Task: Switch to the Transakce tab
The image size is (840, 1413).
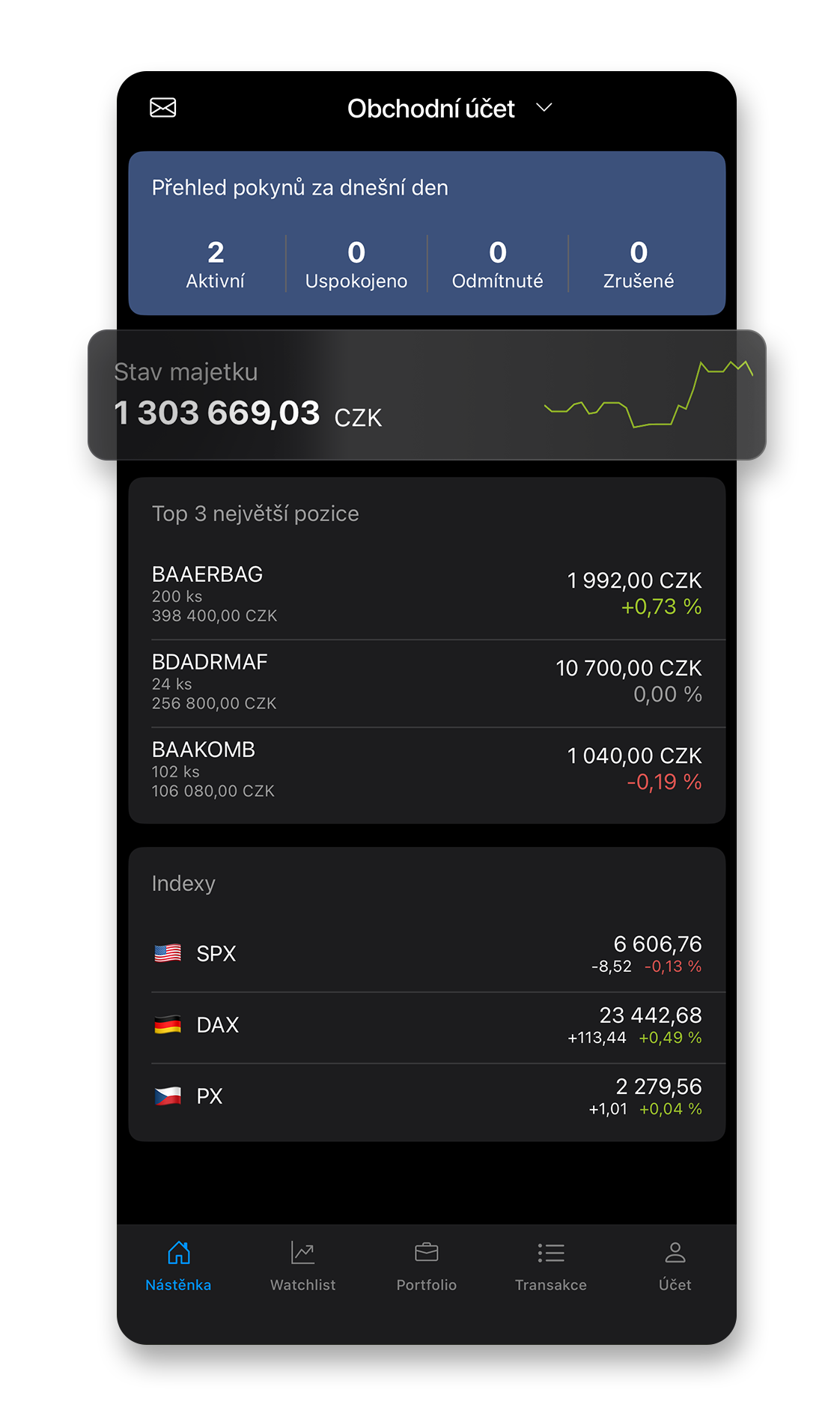Action: click(x=551, y=1265)
